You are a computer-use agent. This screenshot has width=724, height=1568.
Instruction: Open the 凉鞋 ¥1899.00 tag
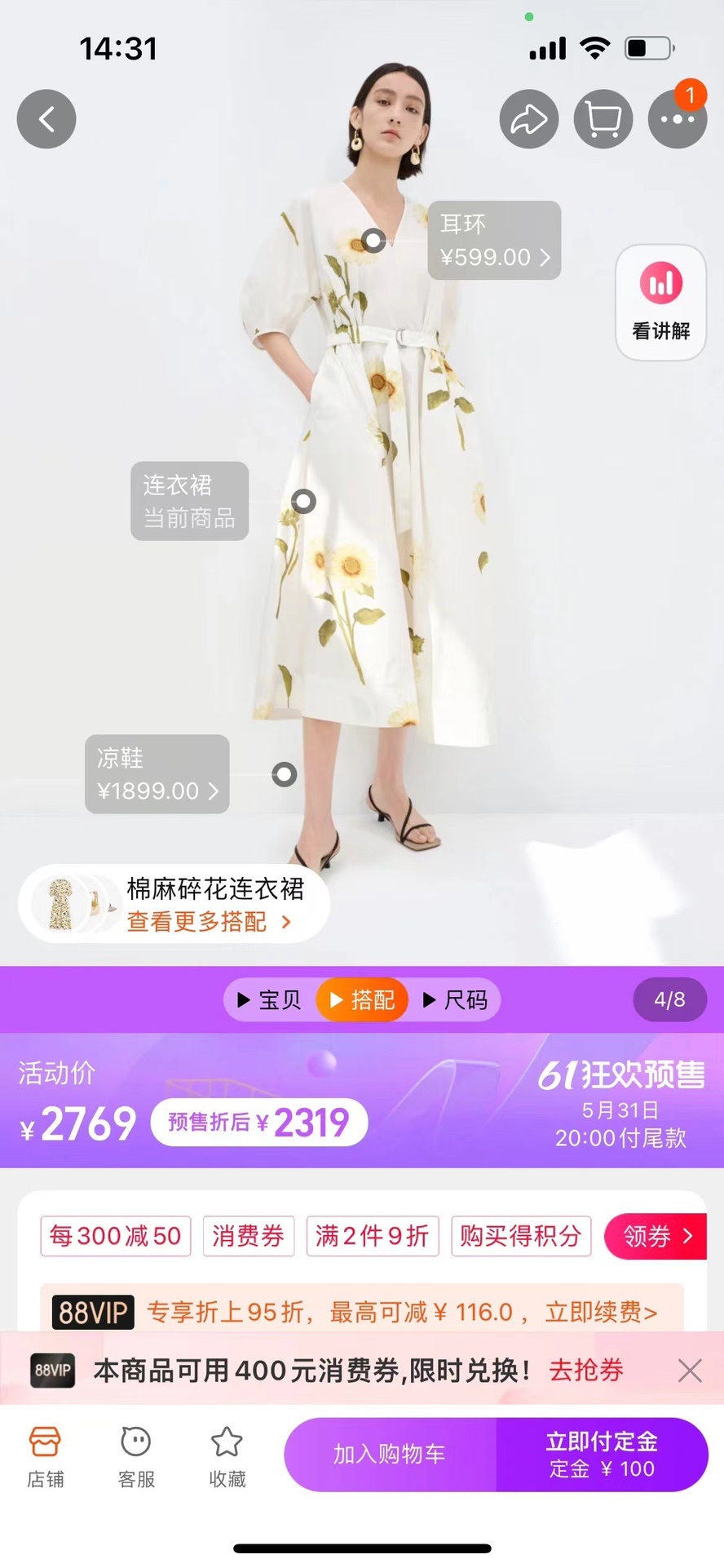coord(157,774)
